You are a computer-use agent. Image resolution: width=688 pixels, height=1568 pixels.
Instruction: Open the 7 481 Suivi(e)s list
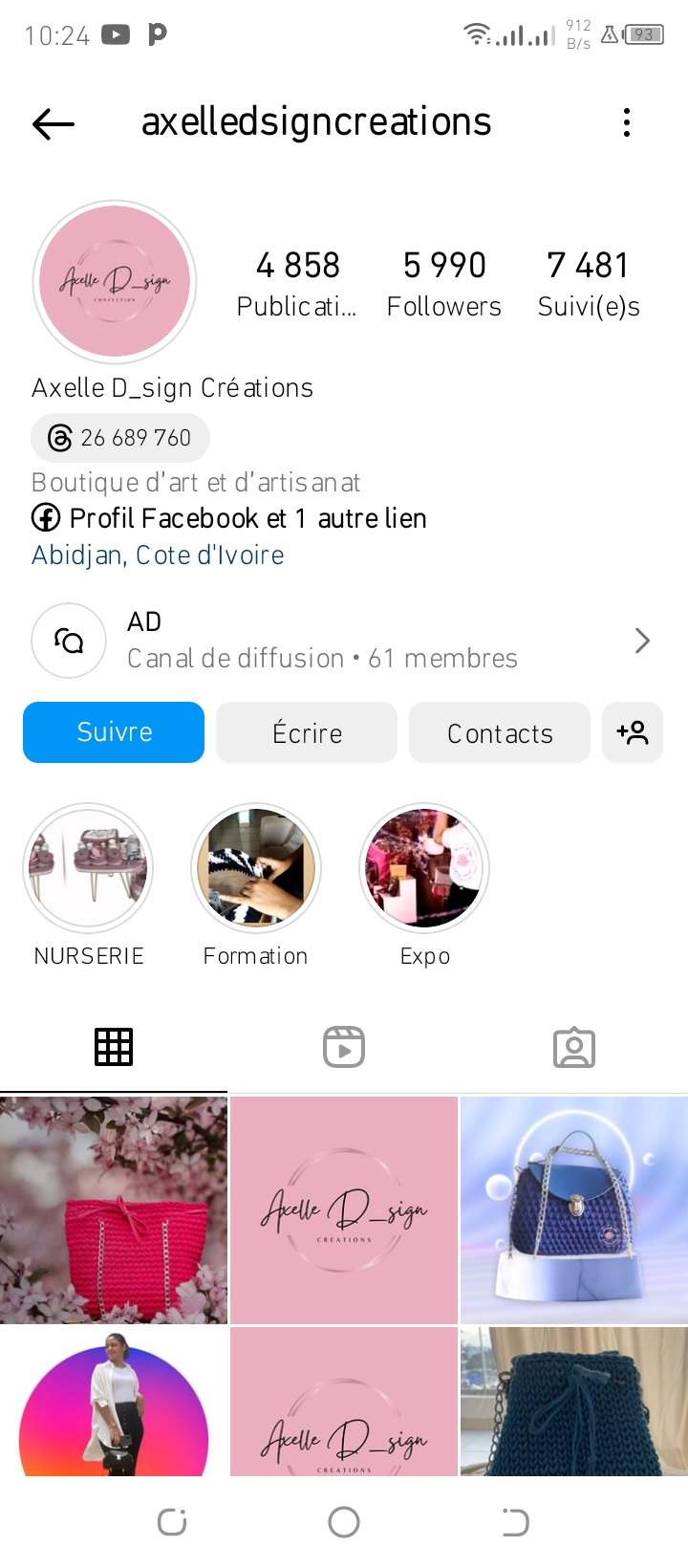(x=589, y=284)
